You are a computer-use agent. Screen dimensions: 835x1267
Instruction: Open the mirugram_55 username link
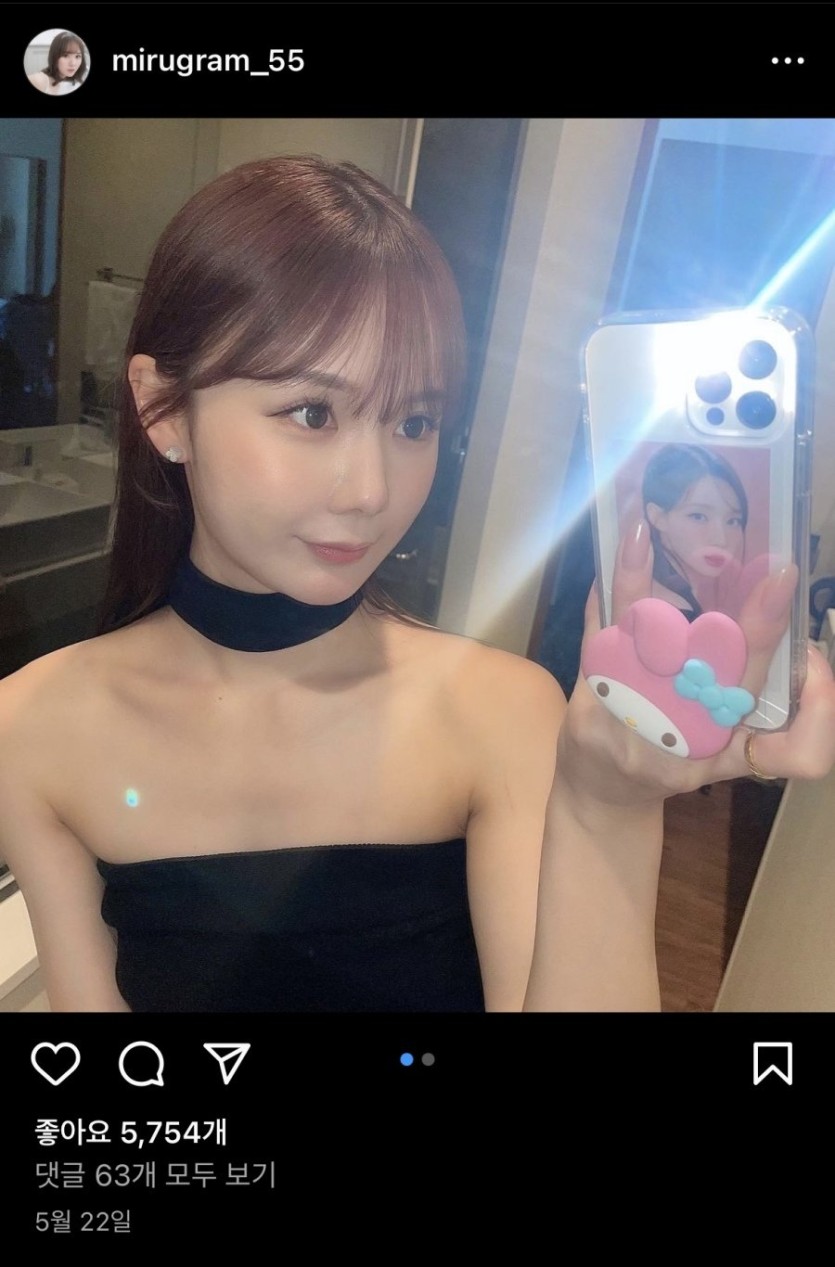pos(207,62)
